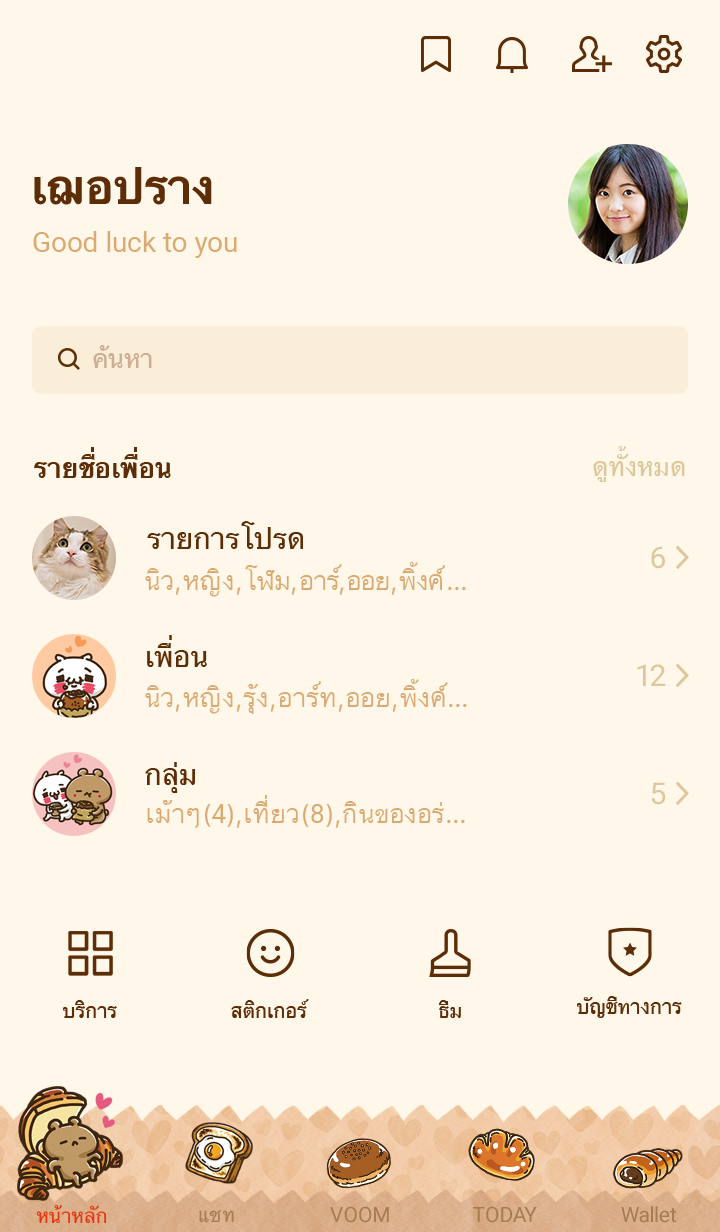This screenshot has width=720, height=1232.
Task: Select ดูทั้งหมด to see all friends
Action: tap(638, 468)
